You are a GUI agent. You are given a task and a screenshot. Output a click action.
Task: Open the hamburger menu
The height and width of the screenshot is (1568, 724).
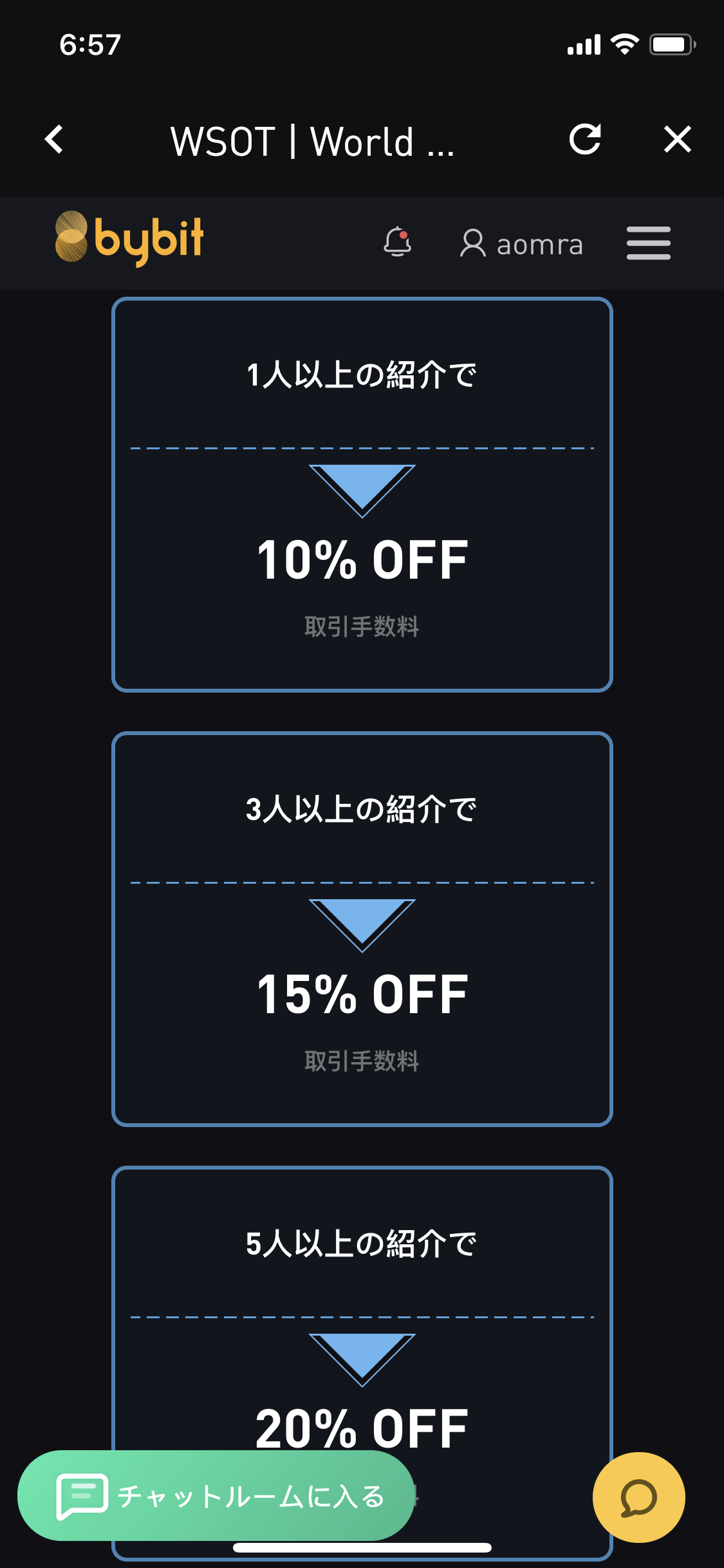pyautogui.click(x=648, y=243)
